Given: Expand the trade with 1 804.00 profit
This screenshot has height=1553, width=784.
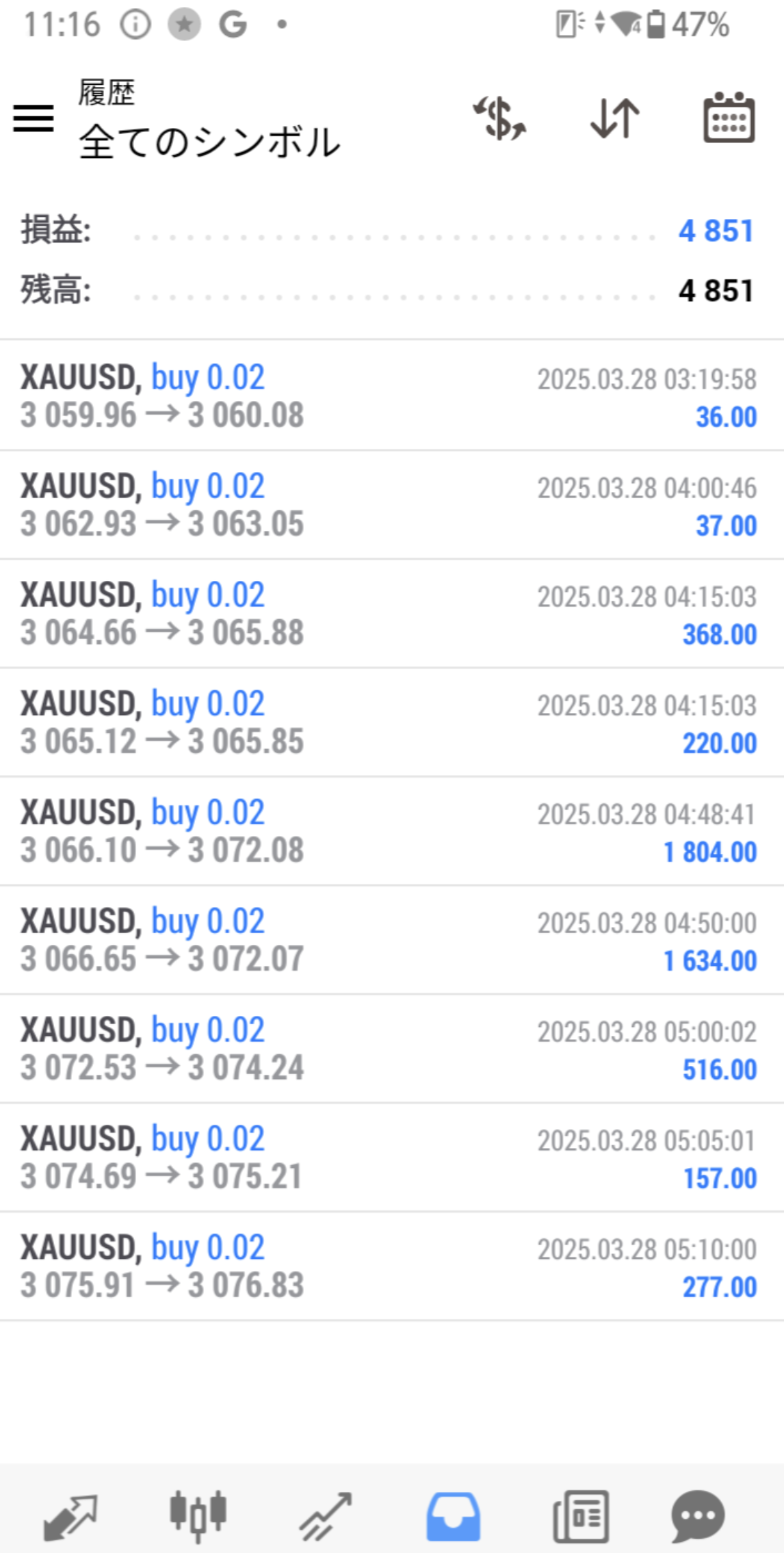Looking at the screenshot, I should click(391, 831).
